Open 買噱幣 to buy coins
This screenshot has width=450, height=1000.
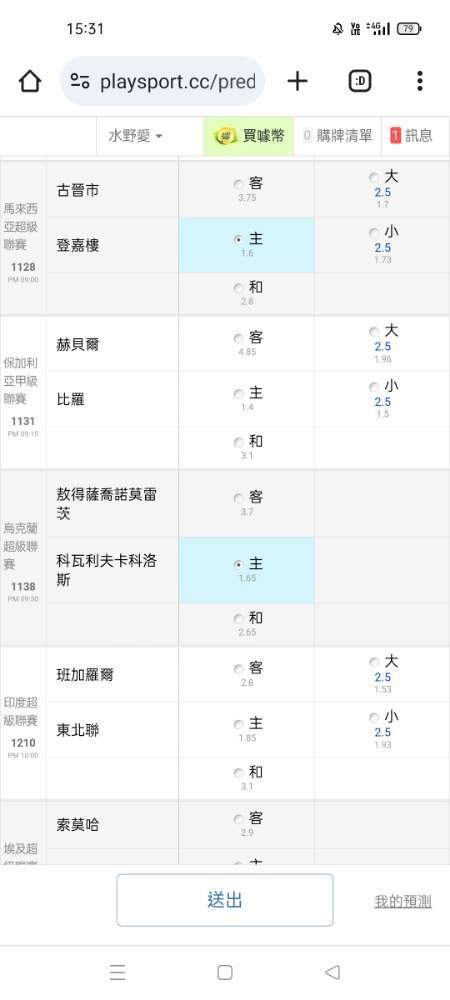(249, 136)
